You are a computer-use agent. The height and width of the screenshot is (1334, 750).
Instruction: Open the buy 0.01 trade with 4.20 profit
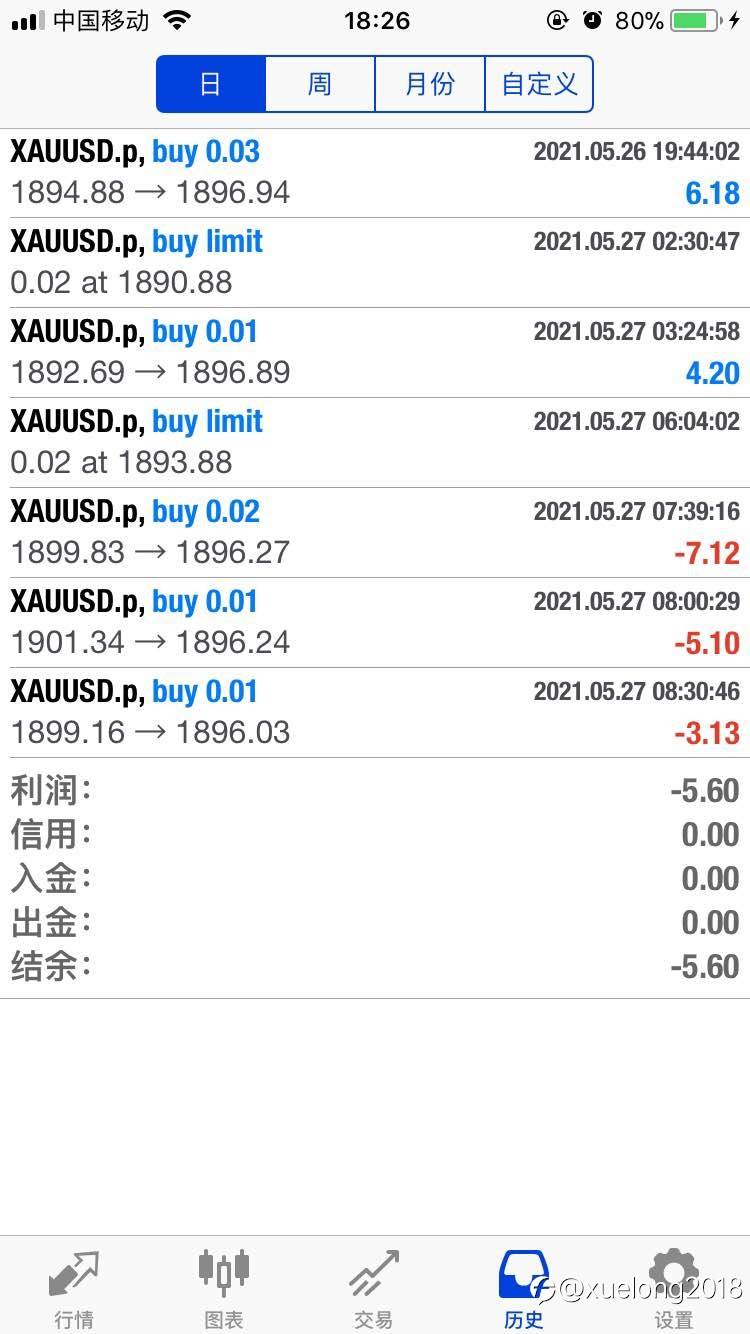coord(375,352)
